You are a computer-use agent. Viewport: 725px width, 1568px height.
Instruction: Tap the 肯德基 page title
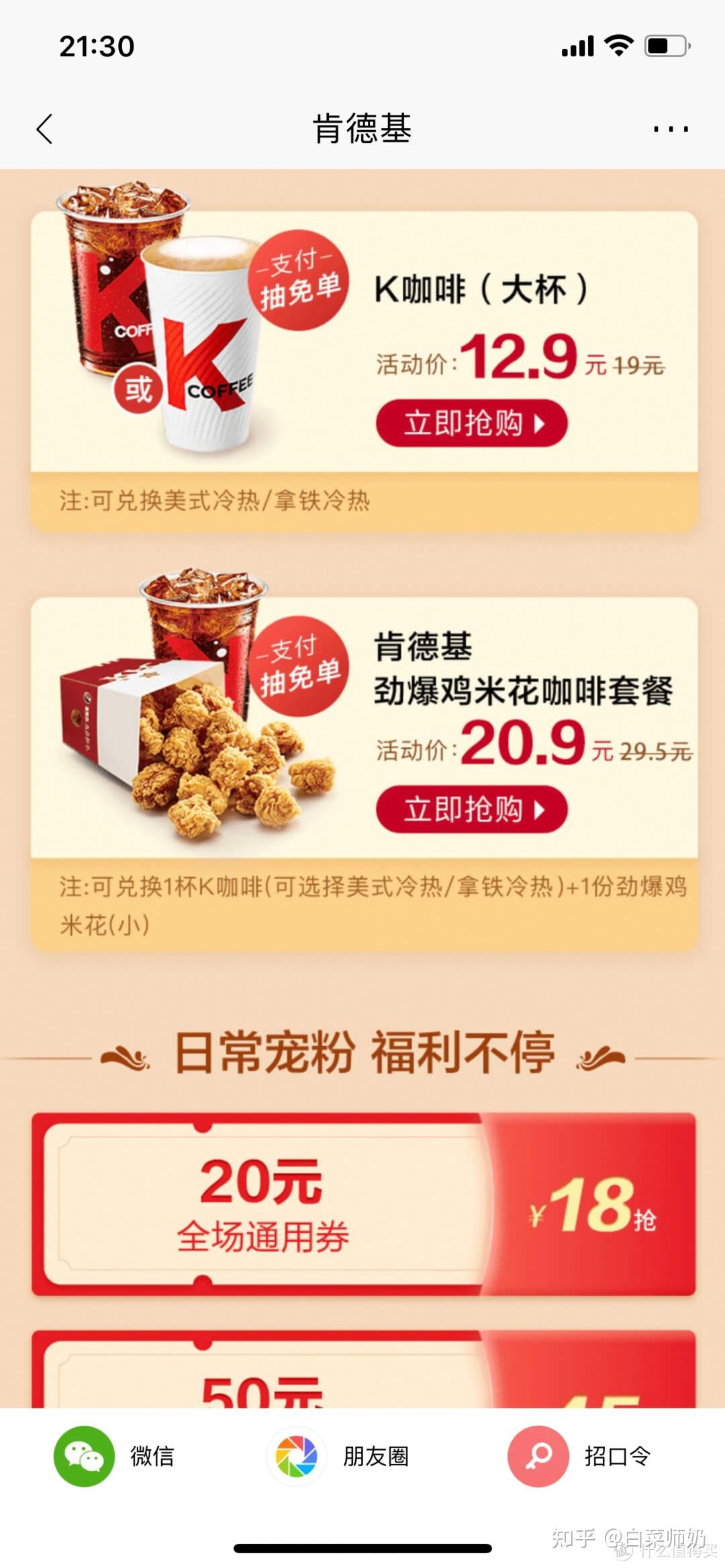click(361, 129)
